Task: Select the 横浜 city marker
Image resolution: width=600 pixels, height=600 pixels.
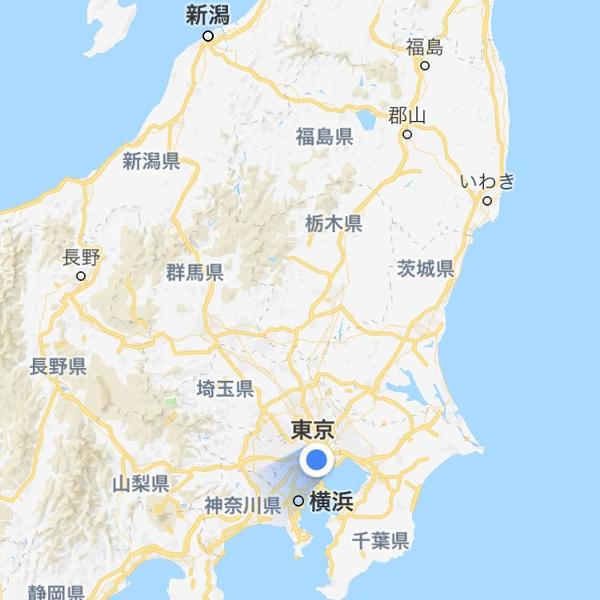Action: tap(298, 500)
